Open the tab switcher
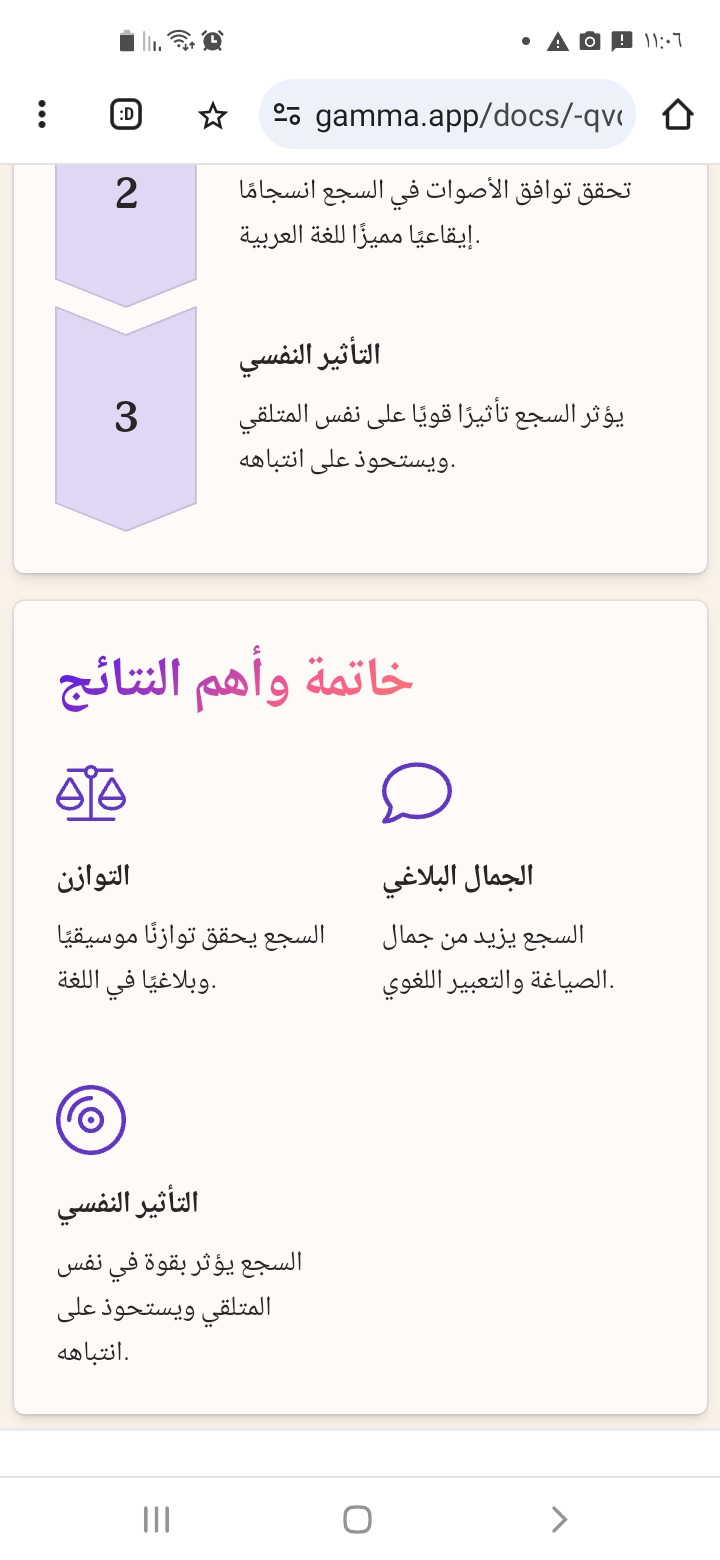Screen dimensions: 720x1560 coord(126,115)
